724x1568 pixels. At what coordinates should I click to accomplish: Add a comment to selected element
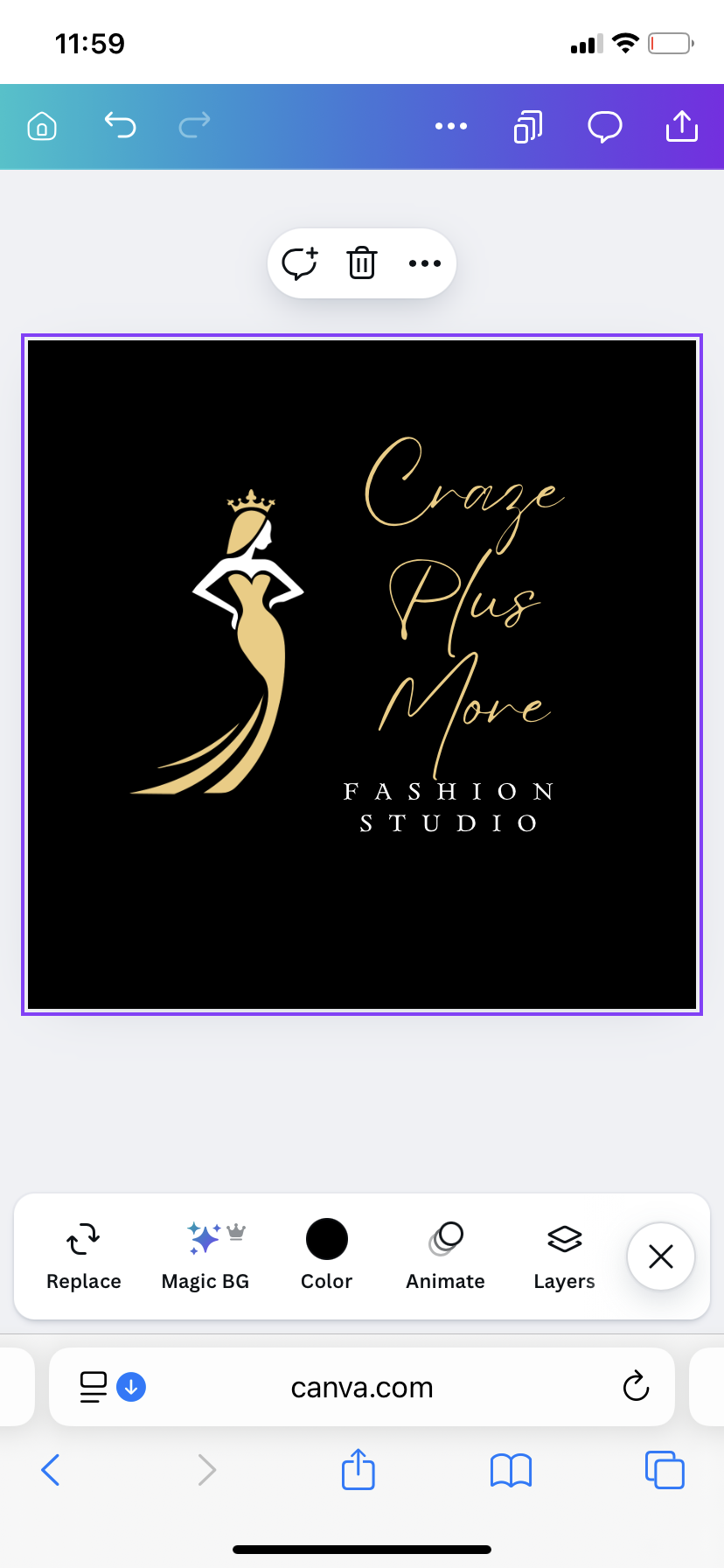300,263
